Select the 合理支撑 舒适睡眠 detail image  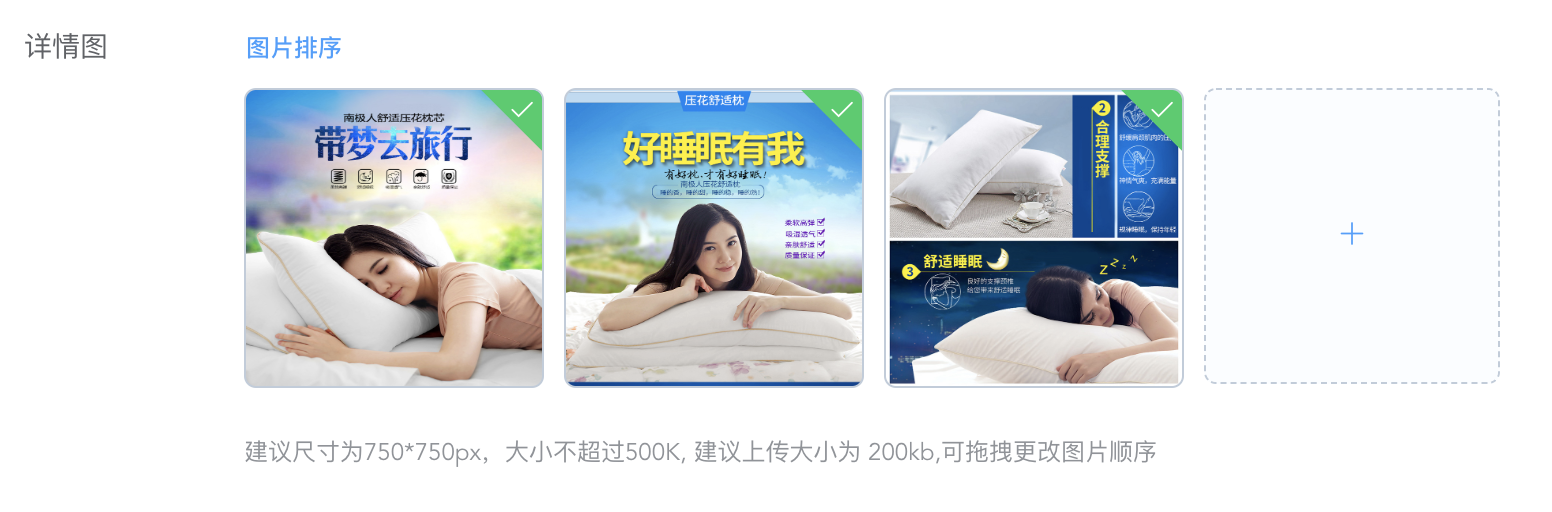[1034, 238]
